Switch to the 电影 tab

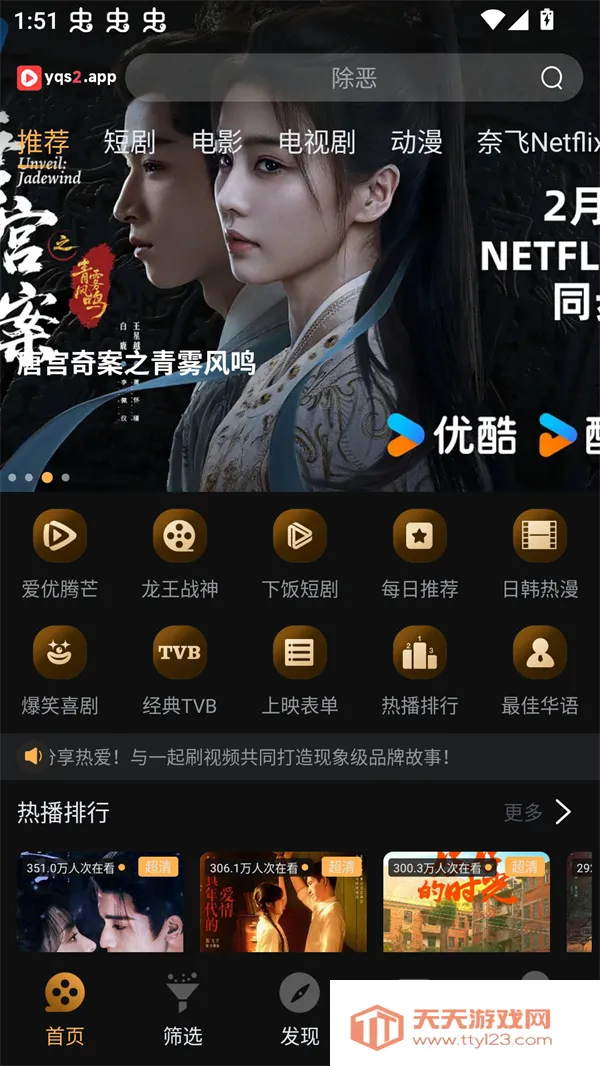tap(217, 142)
